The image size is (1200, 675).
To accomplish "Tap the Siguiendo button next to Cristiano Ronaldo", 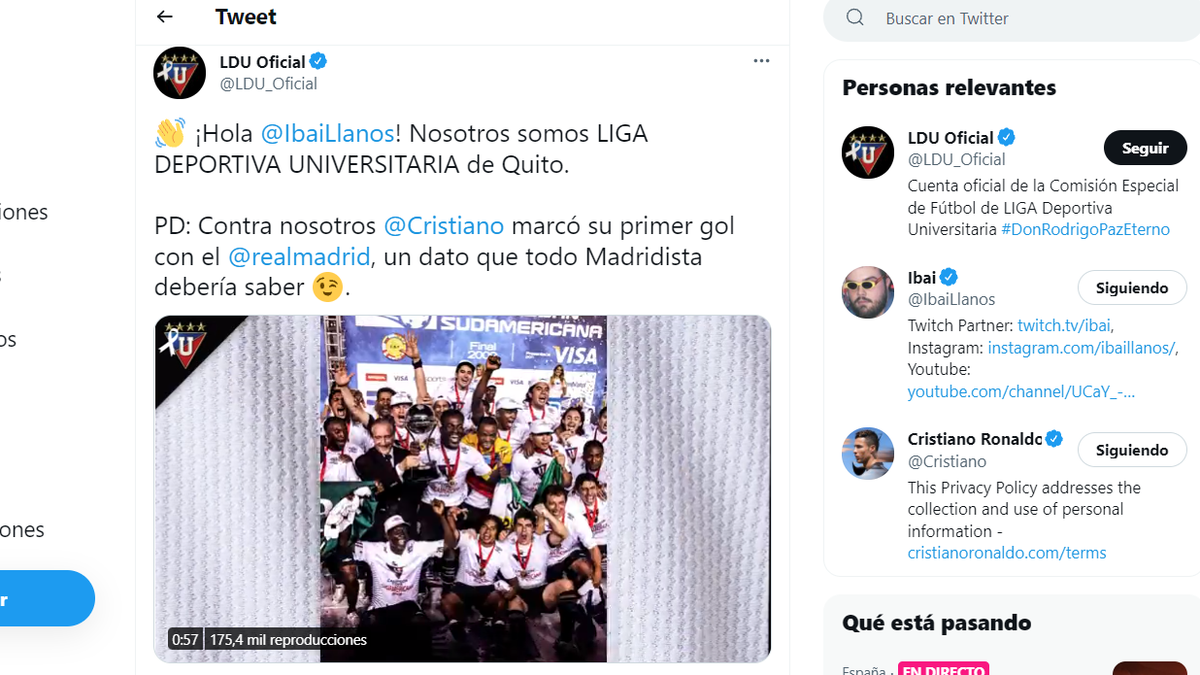I will click(1131, 450).
